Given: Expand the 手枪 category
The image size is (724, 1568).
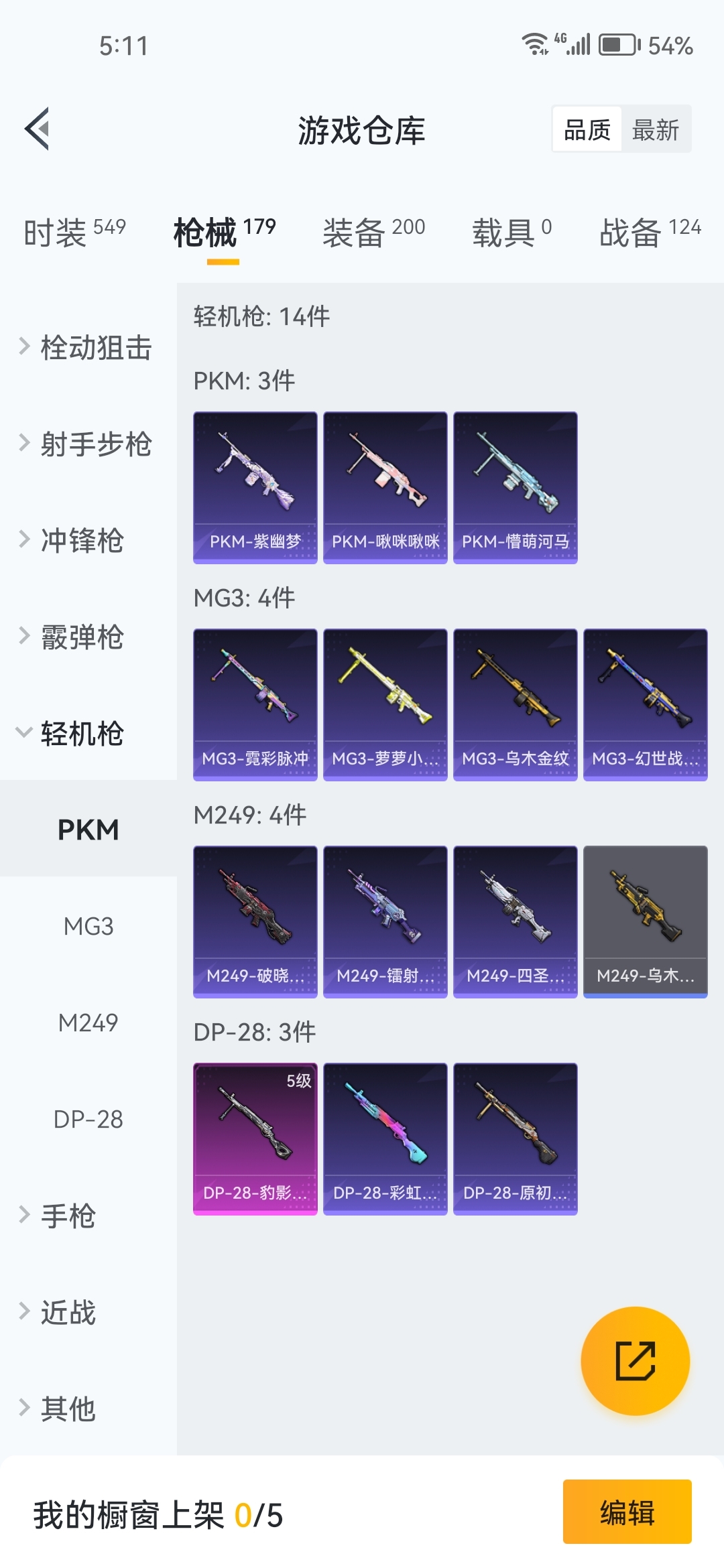Looking at the screenshot, I should (67, 1216).
